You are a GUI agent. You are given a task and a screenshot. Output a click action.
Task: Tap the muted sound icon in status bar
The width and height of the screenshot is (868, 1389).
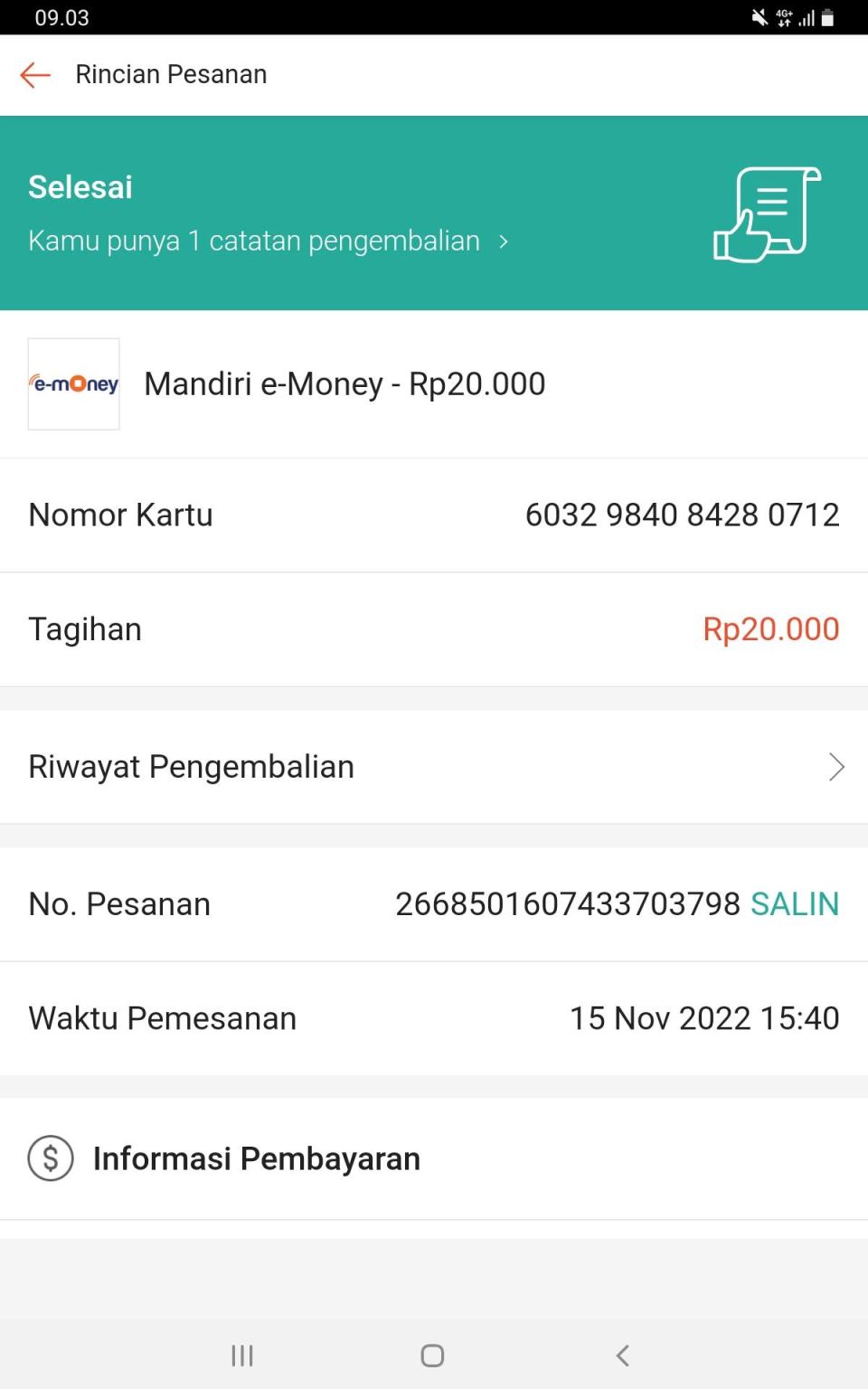pos(759,17)
